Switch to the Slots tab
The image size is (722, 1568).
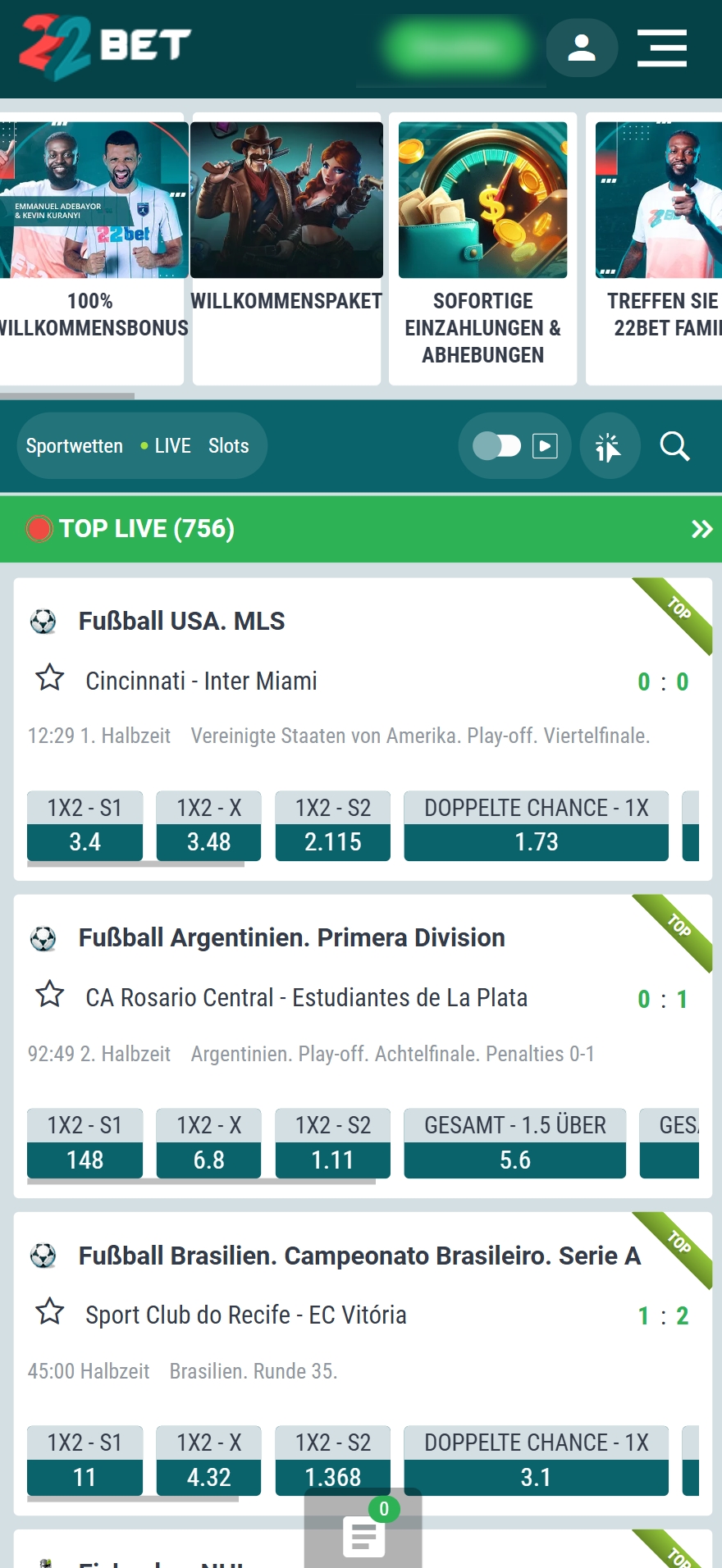228,446
